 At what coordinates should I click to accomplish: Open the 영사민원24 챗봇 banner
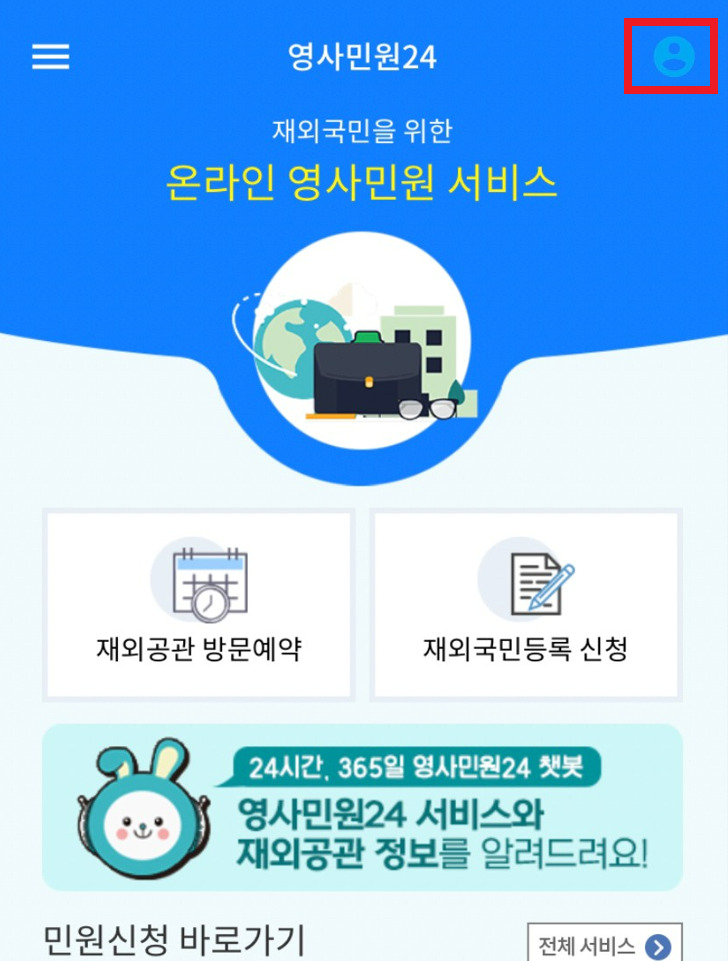362,807
